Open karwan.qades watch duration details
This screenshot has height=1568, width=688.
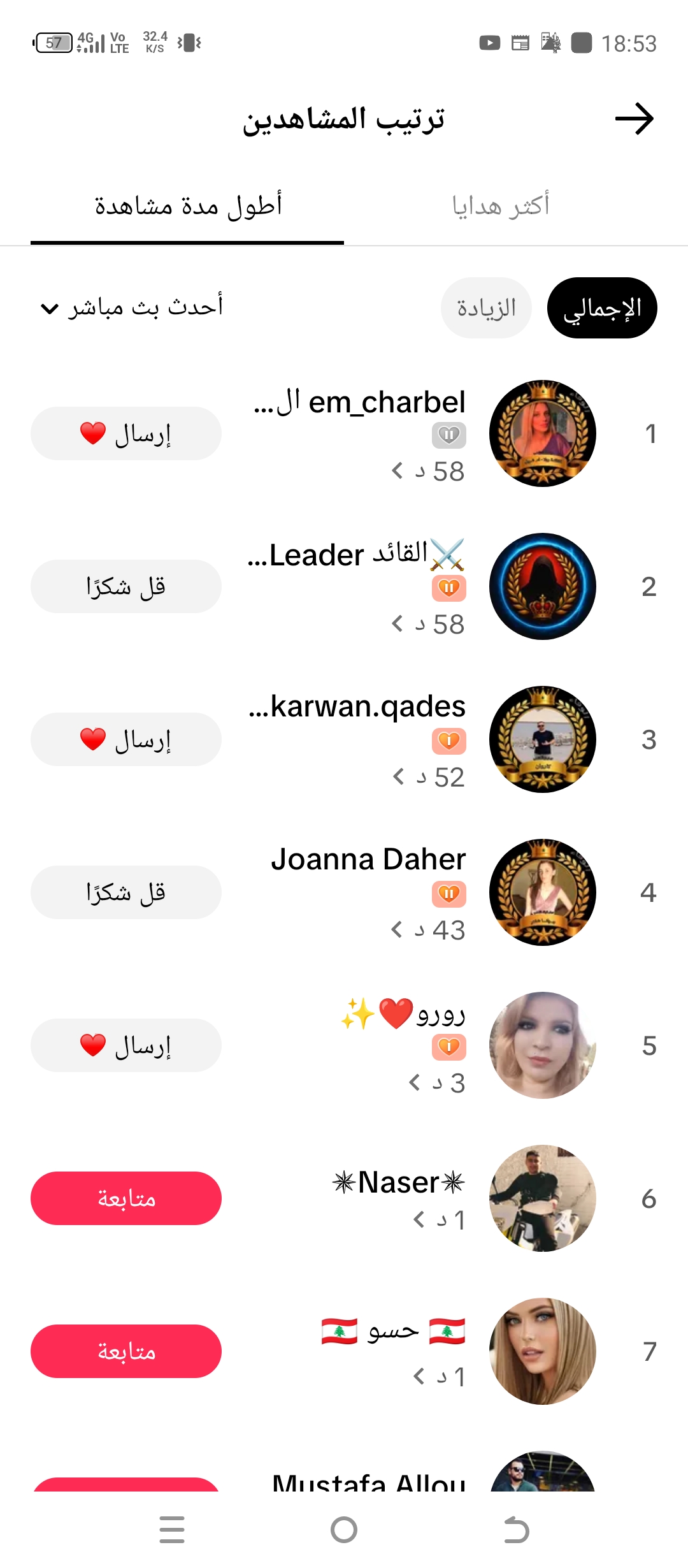click(428, 777)
